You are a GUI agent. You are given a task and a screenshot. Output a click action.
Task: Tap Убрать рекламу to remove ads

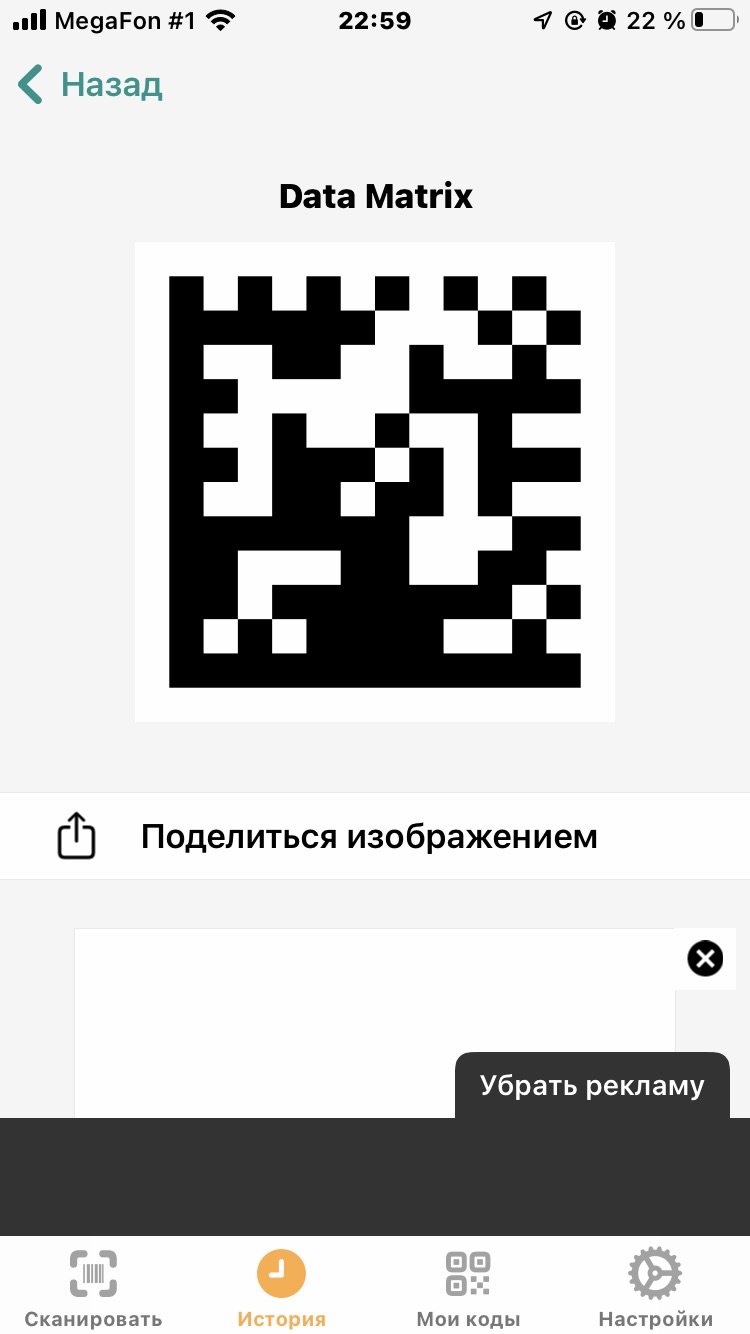(x=591, y=1086)
